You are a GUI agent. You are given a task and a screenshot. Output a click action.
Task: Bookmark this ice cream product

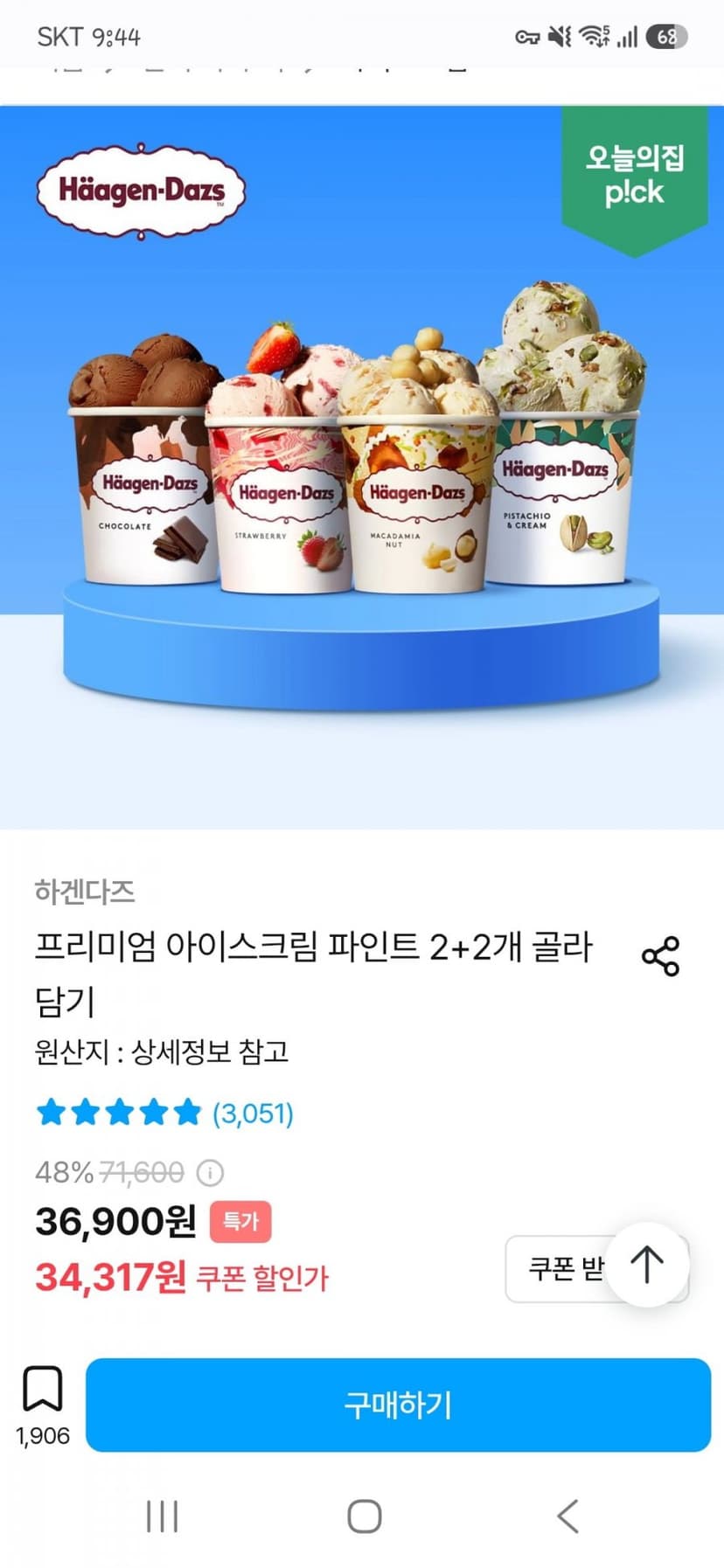tap(42, 1389)
